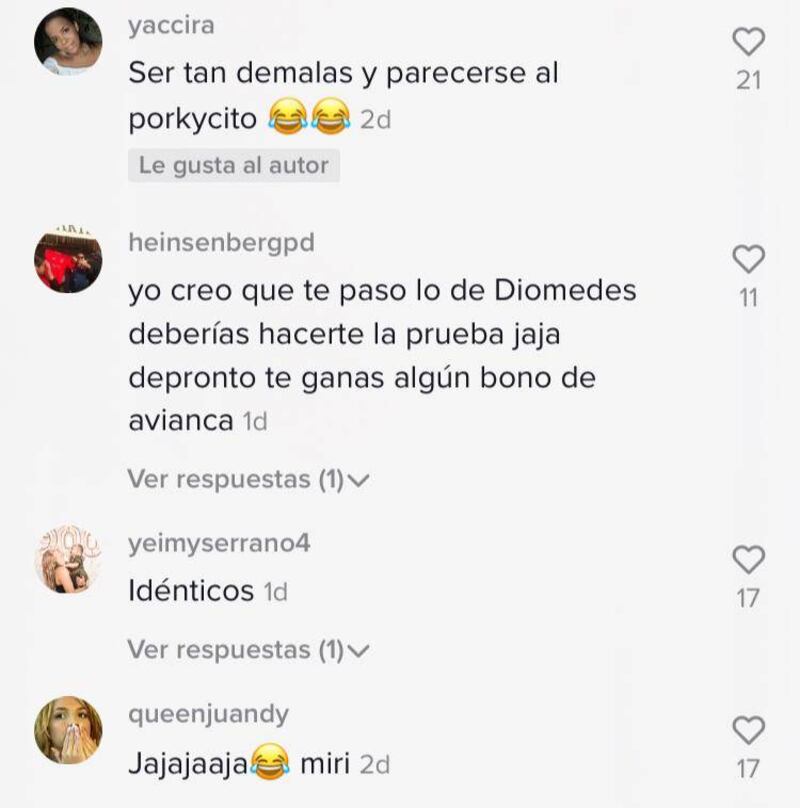Like yaccira's comment

click(x=748, y=42)
